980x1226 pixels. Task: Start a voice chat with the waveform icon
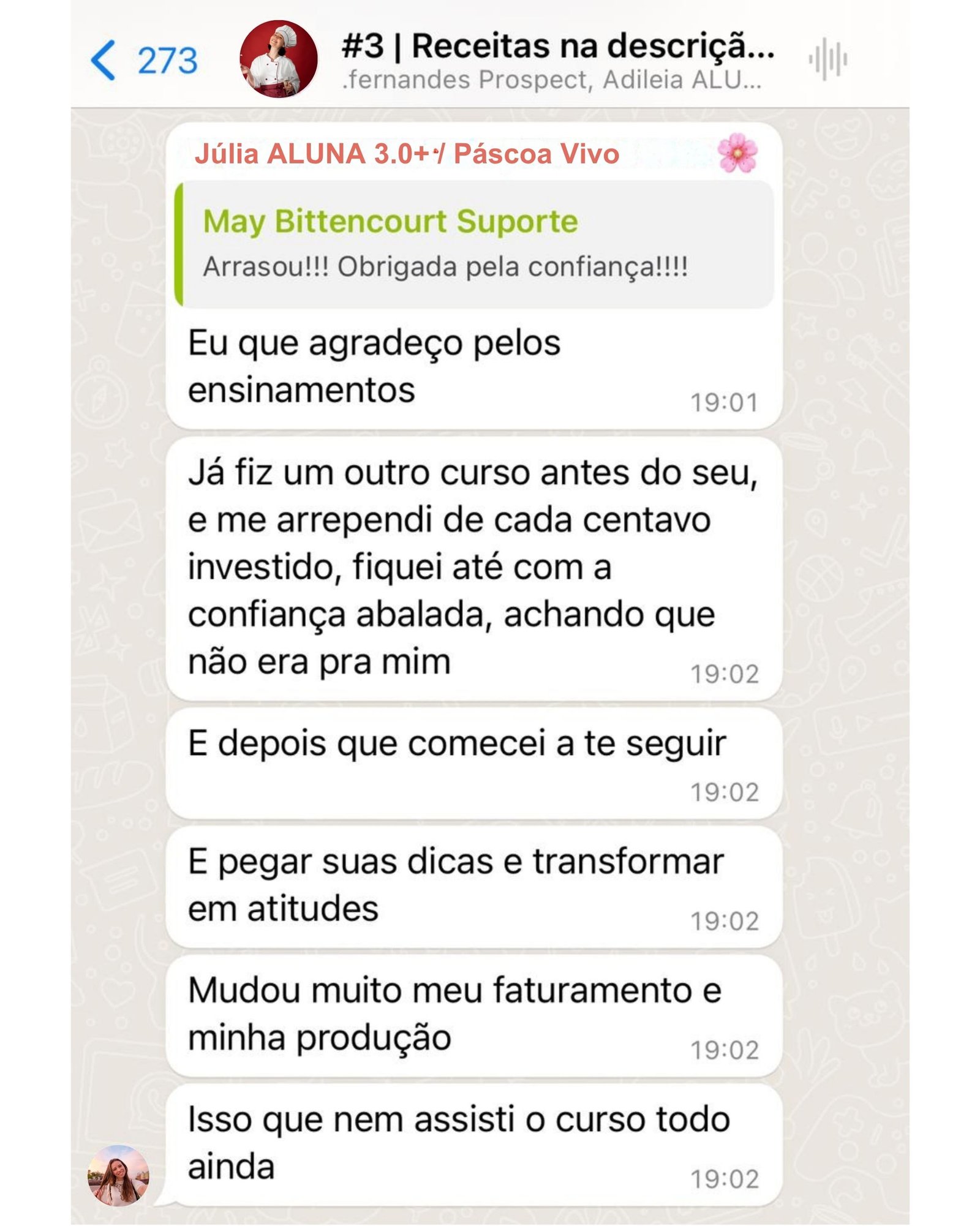coord(827,59)
